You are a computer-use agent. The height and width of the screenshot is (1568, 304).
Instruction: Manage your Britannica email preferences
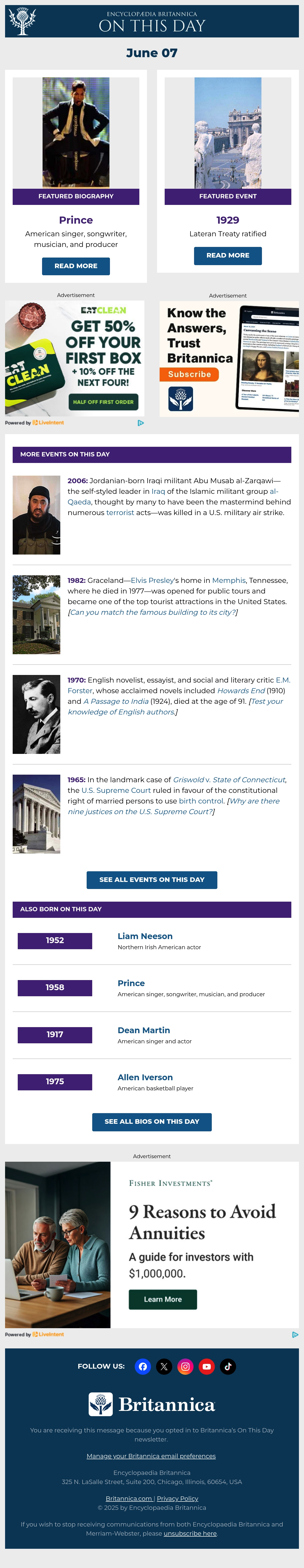pyautogui.click(x=151, y=1456)
